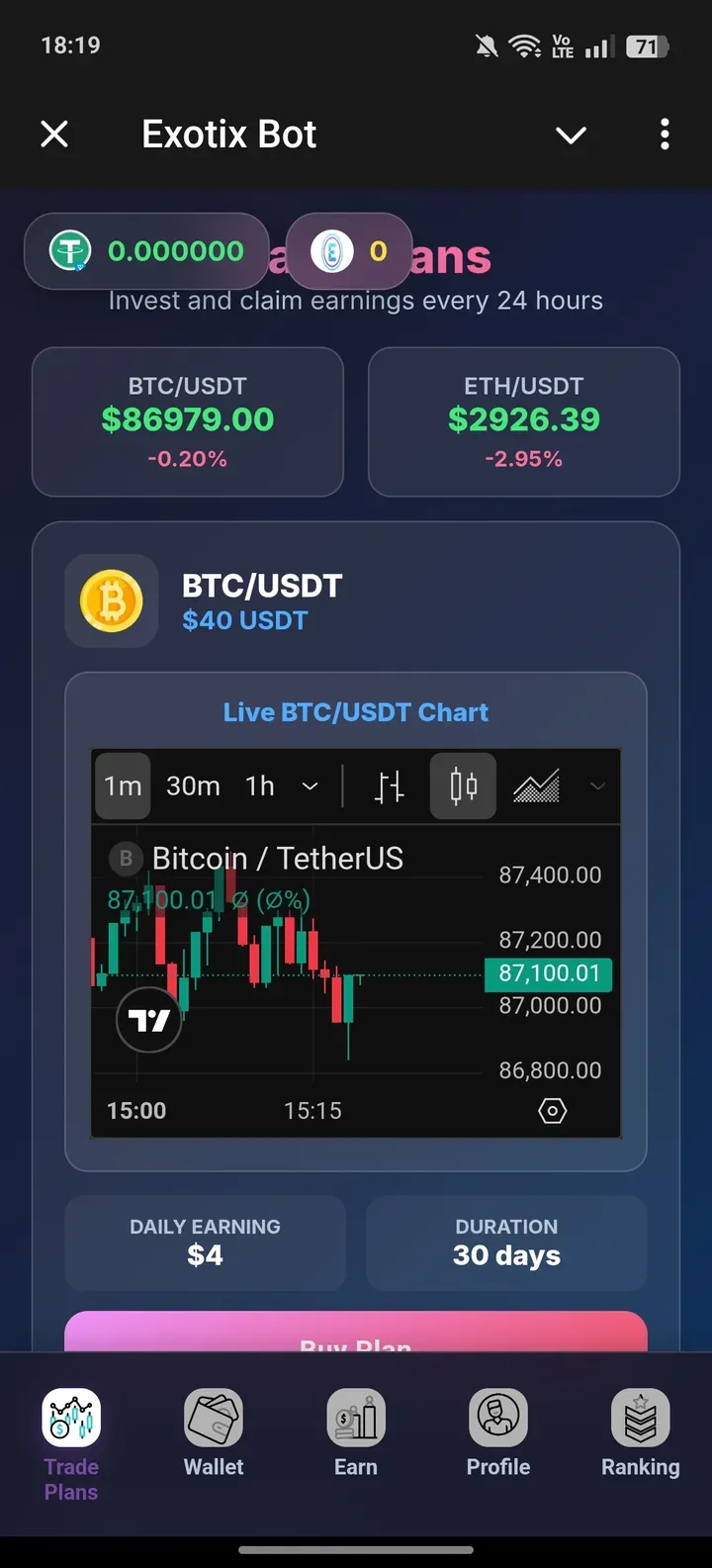Image resolution: width=712 pixels, height=1568 pixels.
Task: Expand the chevron next to Exotix Bot title
Action: click(571, 134)
